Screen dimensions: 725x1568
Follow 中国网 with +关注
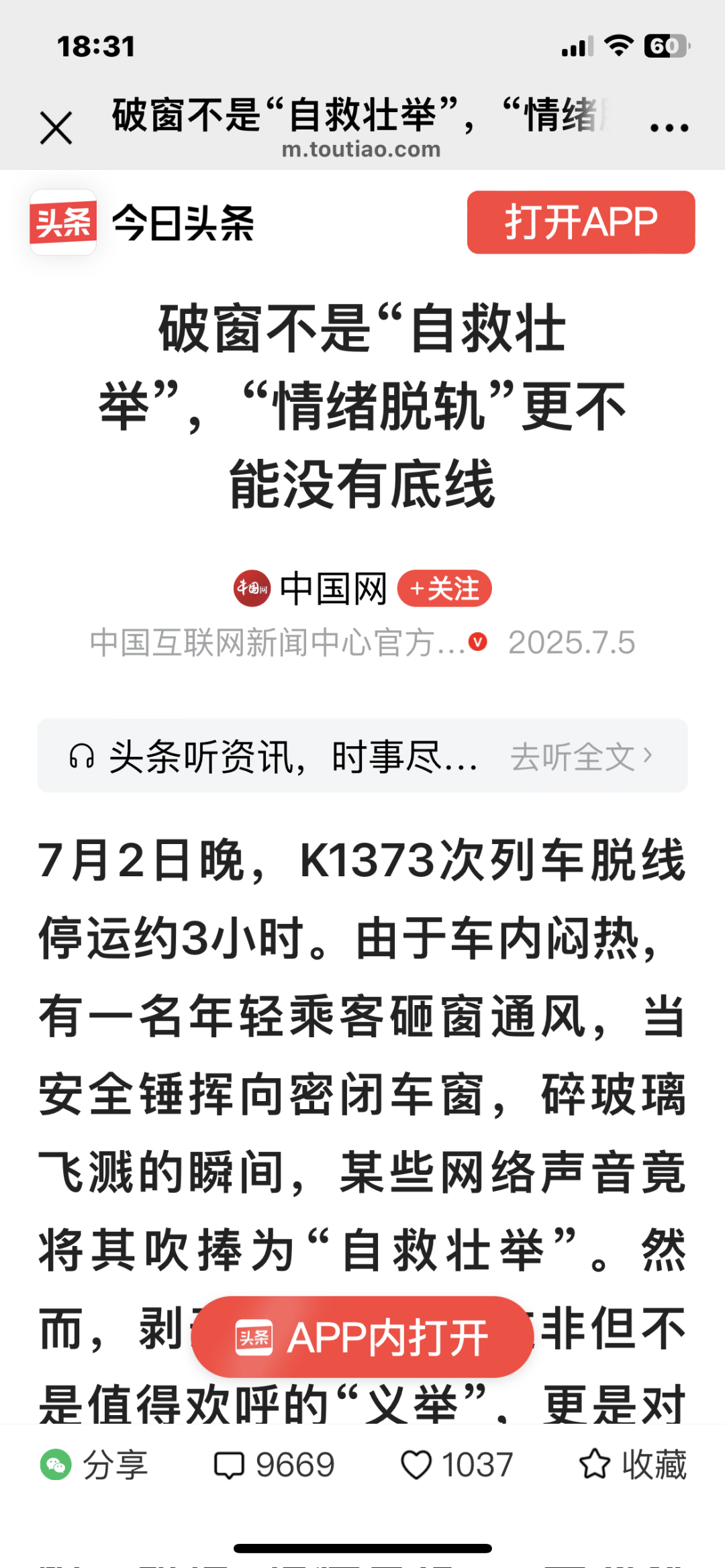click(x=444, y=589)
